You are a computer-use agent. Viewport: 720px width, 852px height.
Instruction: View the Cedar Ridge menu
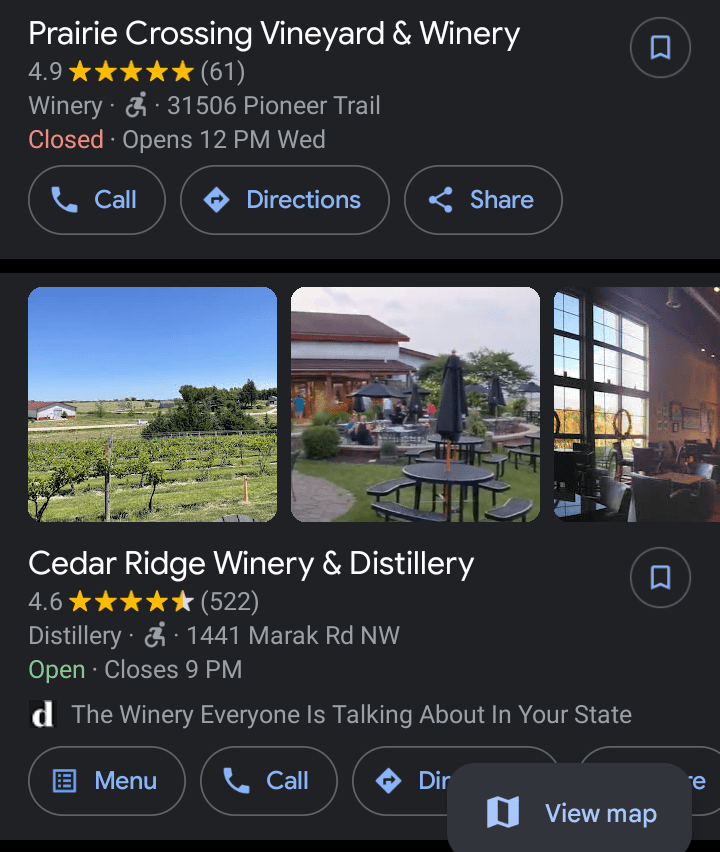(x=107, y=781)
